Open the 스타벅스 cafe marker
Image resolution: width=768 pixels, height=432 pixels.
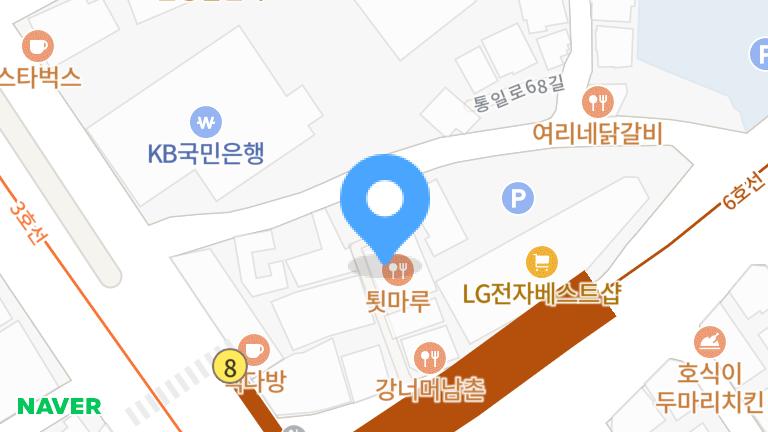pos(38,45)
